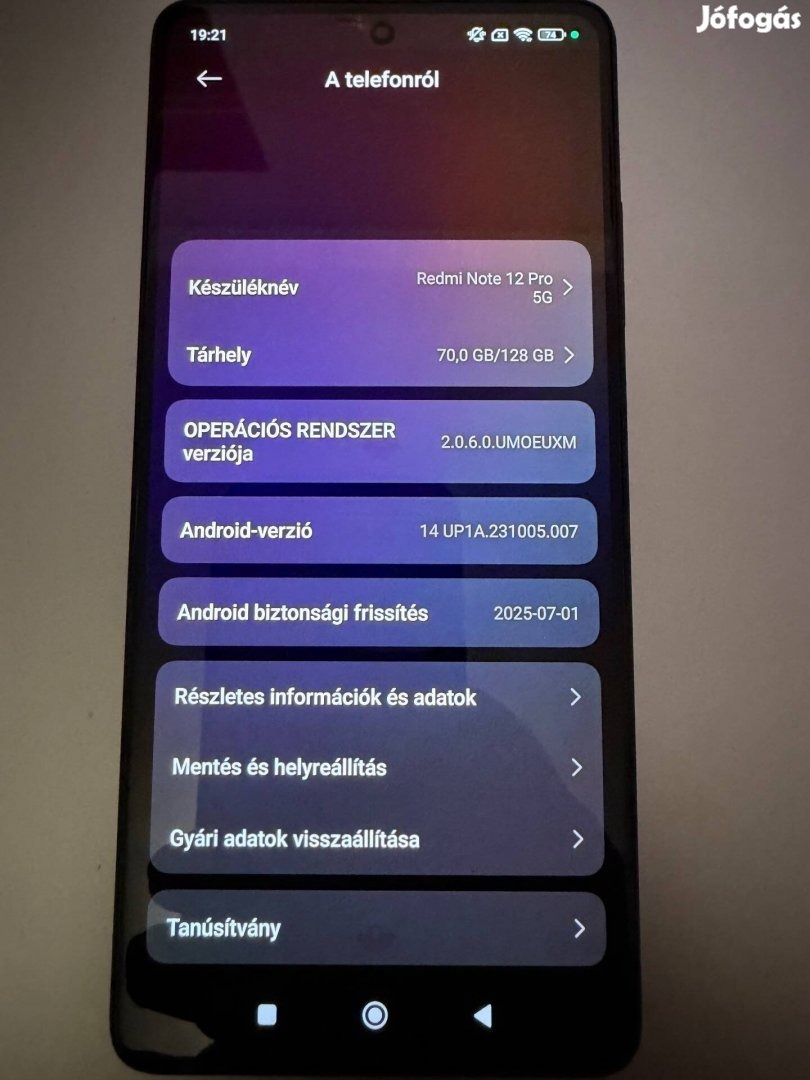
Task: Open Mentés és helyreállítás
Action: (376, 768)
